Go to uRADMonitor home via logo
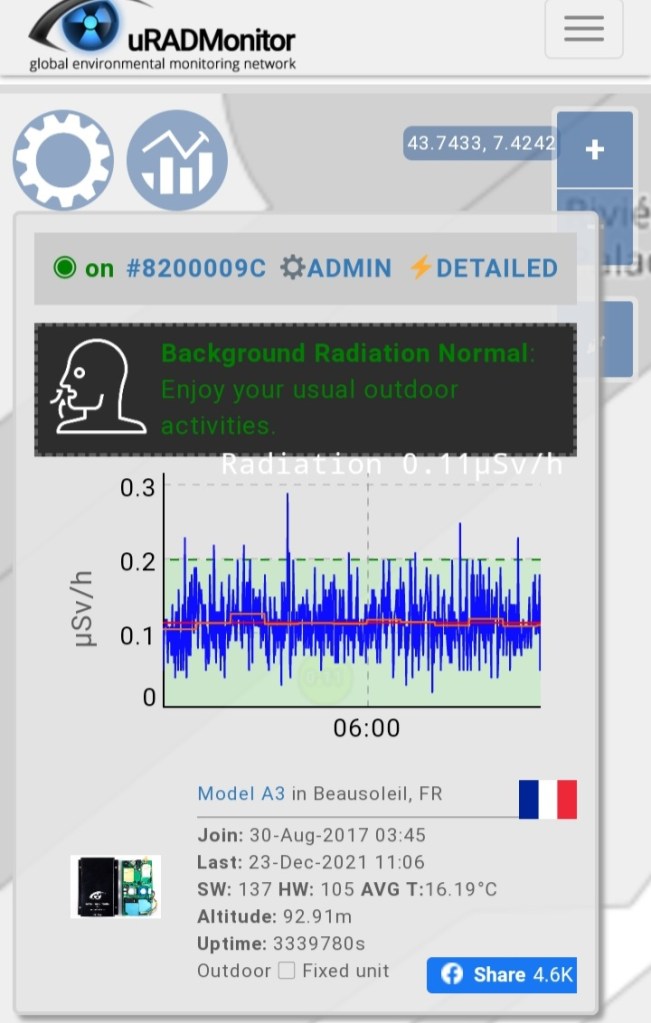This screenshot has height=1023, width=651. pos(162,37)
